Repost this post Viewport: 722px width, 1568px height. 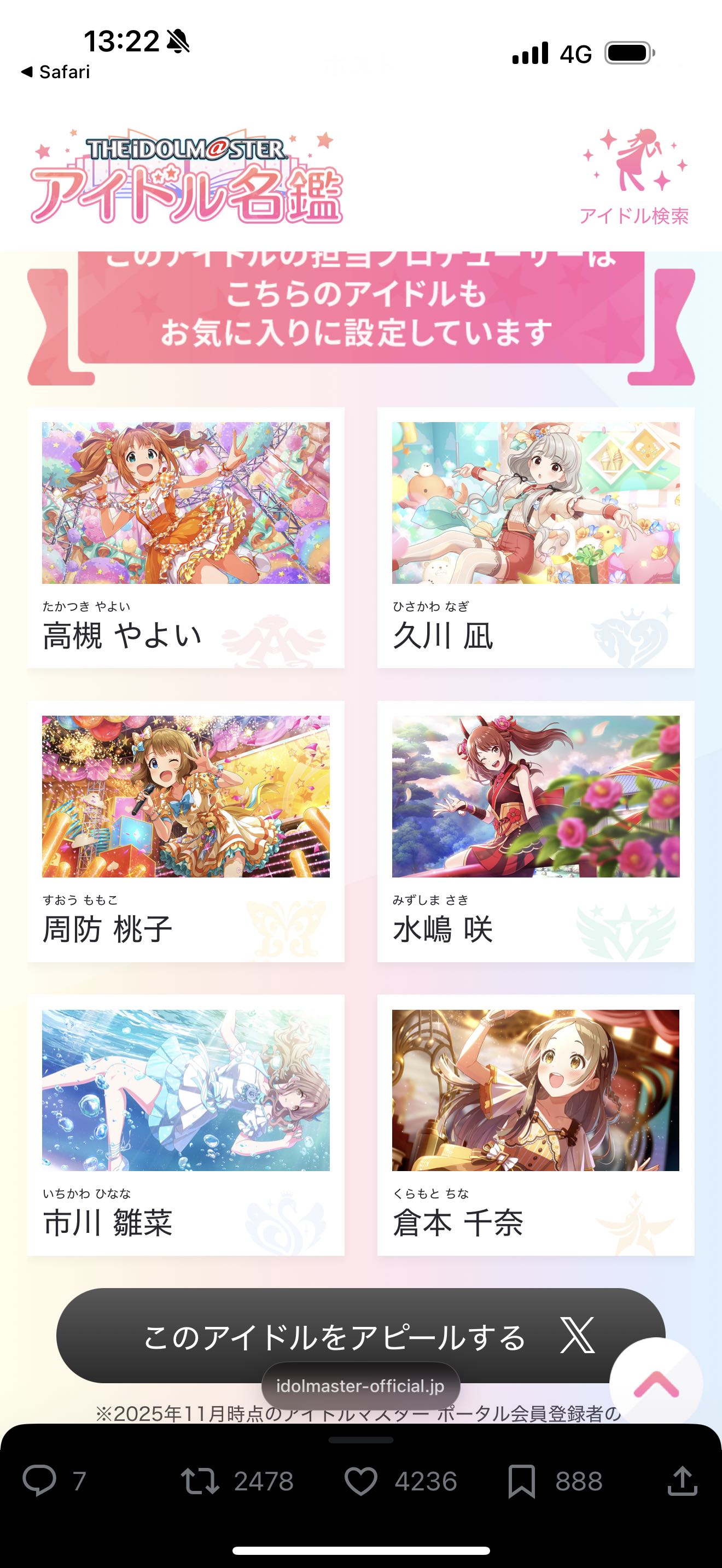pyautogui.click(x=200, y=1481)
